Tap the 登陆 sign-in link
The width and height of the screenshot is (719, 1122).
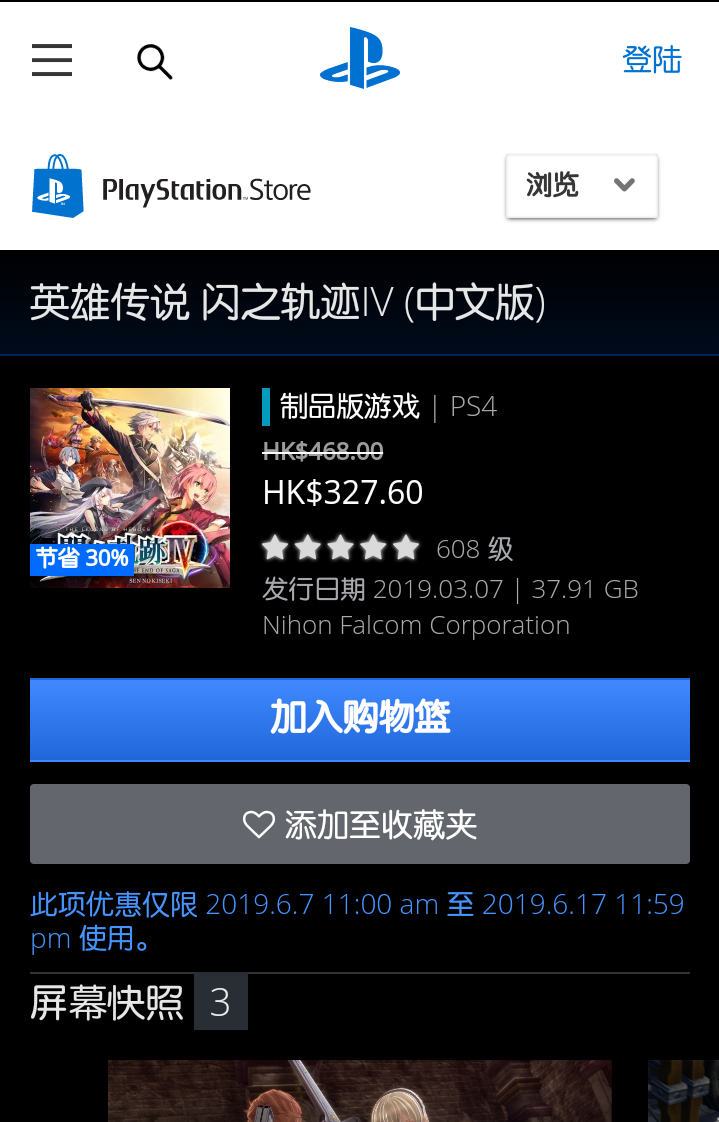pos(651,60)
